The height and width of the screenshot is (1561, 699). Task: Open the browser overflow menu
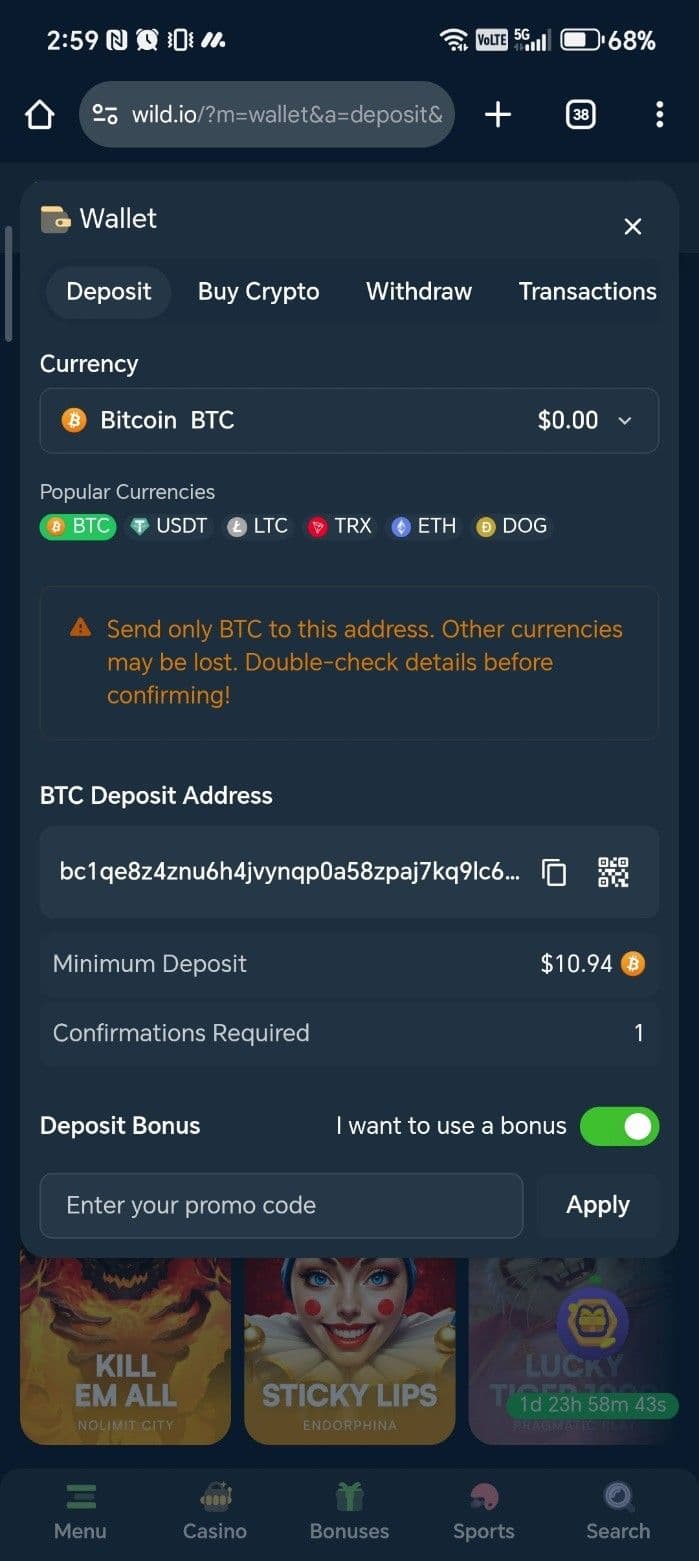click(x=659, y=115)
